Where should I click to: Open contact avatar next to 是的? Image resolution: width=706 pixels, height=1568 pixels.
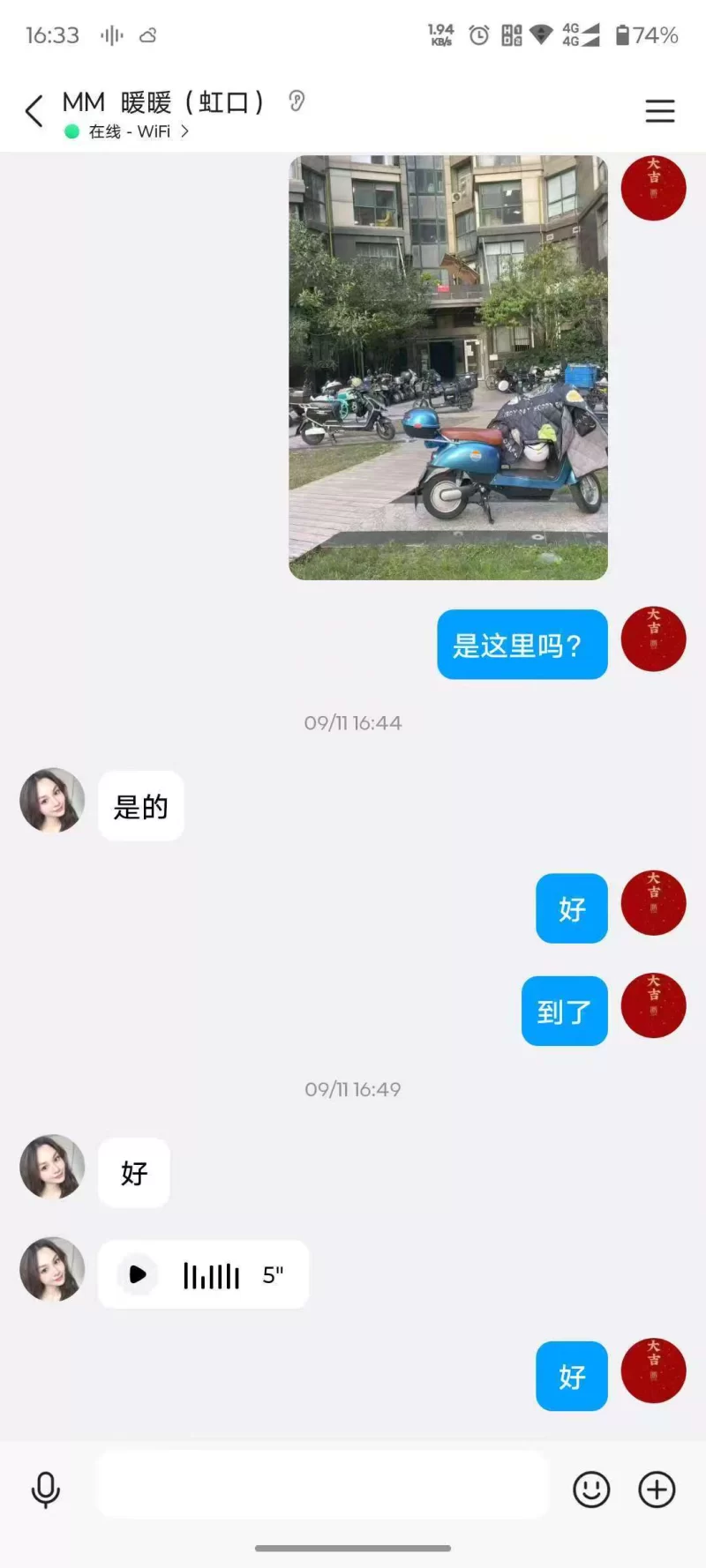(52, 801)
